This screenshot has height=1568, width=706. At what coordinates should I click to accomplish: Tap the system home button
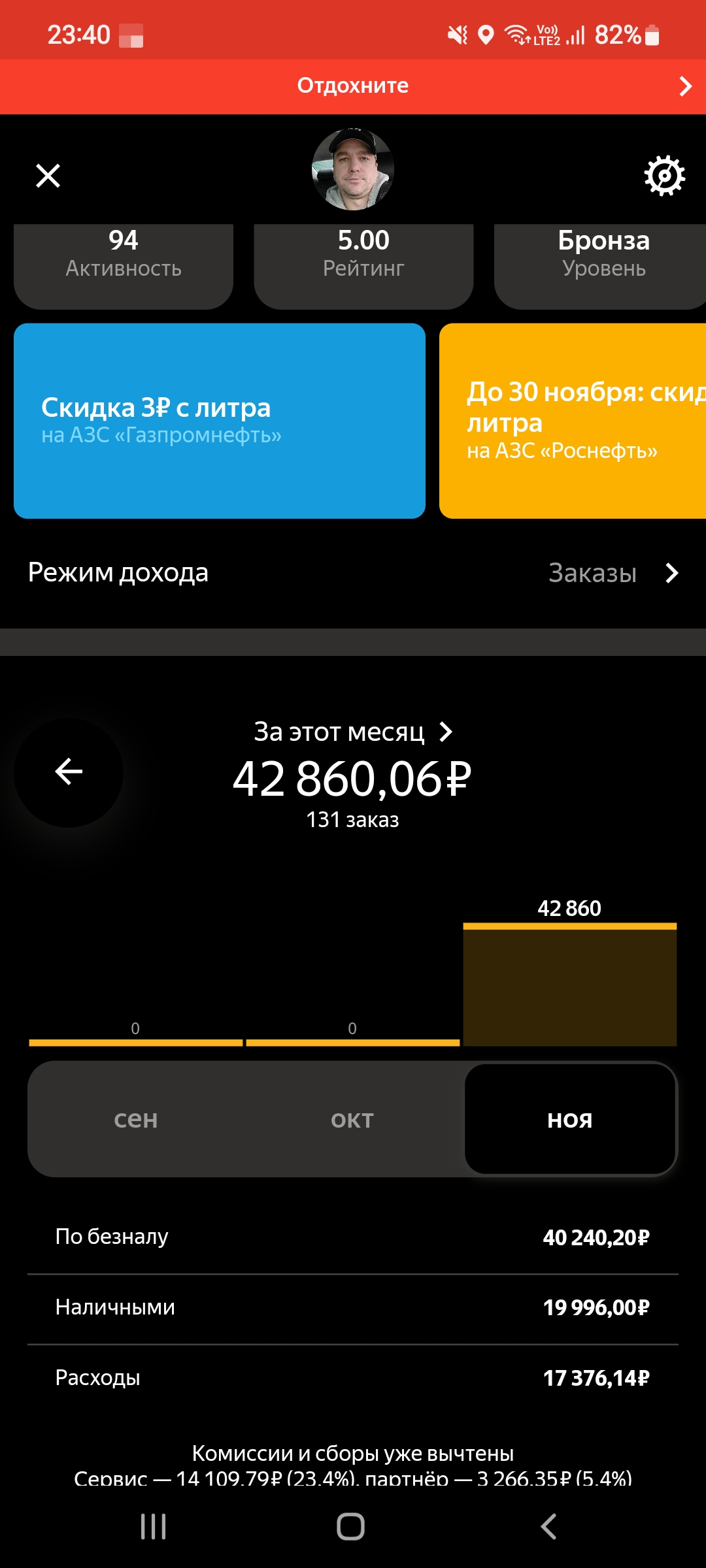[x=351, y=1527]
